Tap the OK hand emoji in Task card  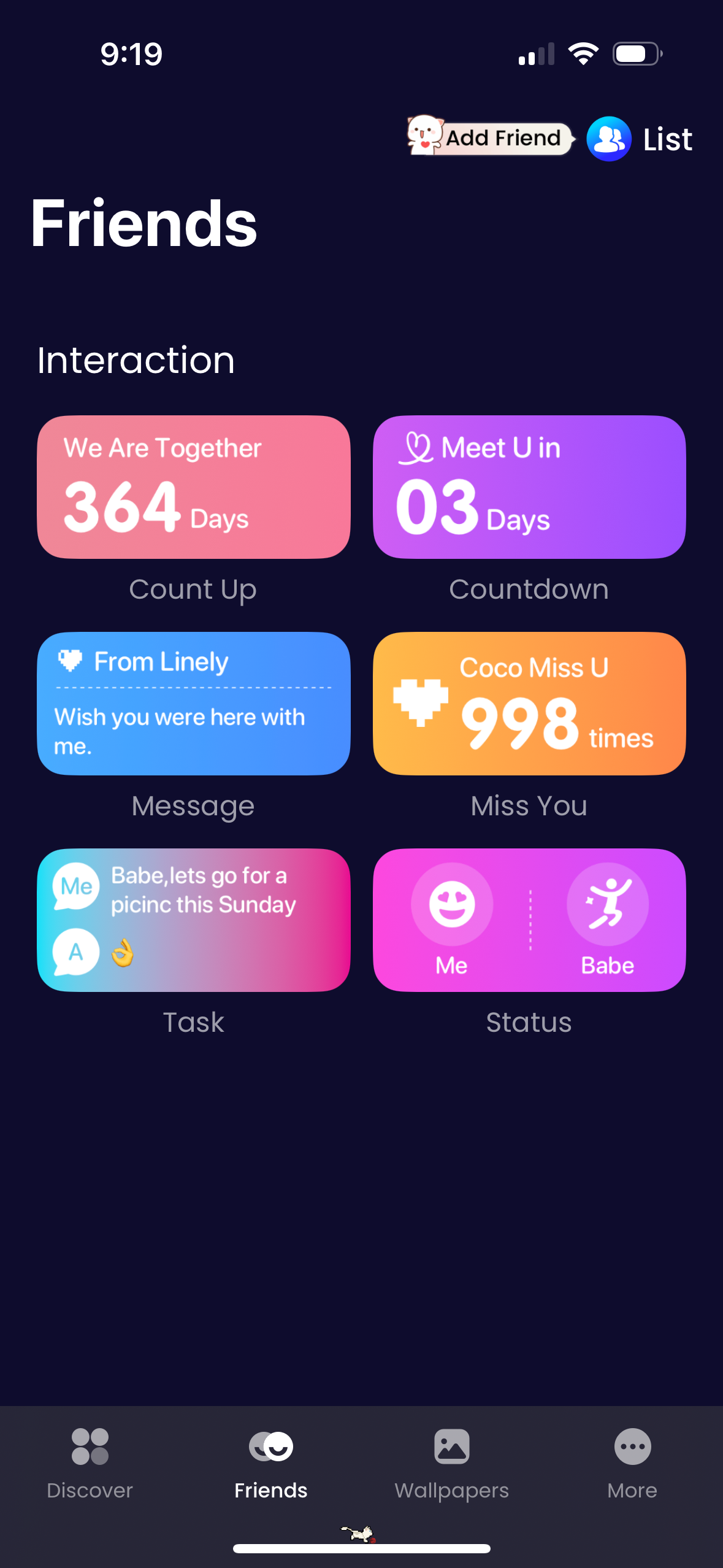tap(123, 951)
